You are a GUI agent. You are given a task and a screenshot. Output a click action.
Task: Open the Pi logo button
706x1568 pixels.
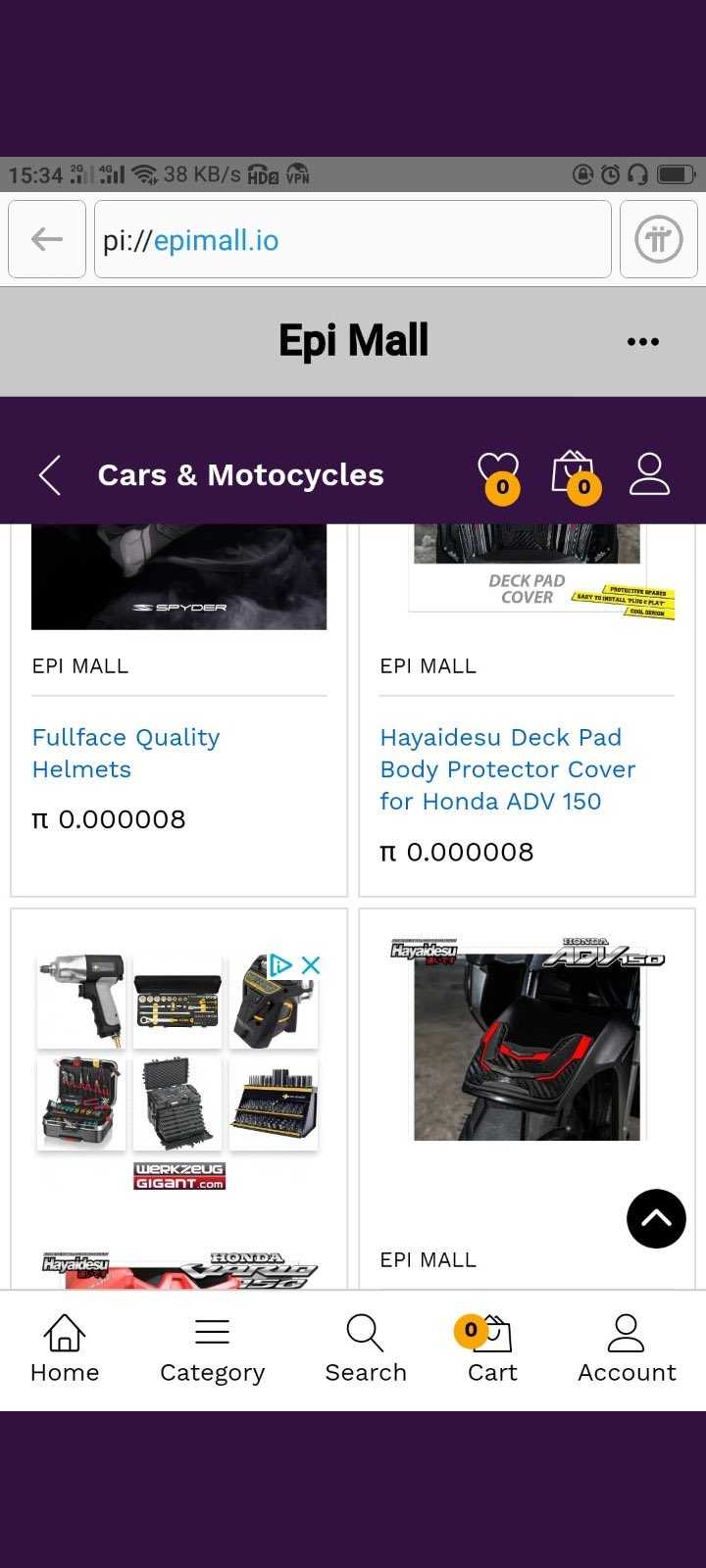click(x=658, y=239)
